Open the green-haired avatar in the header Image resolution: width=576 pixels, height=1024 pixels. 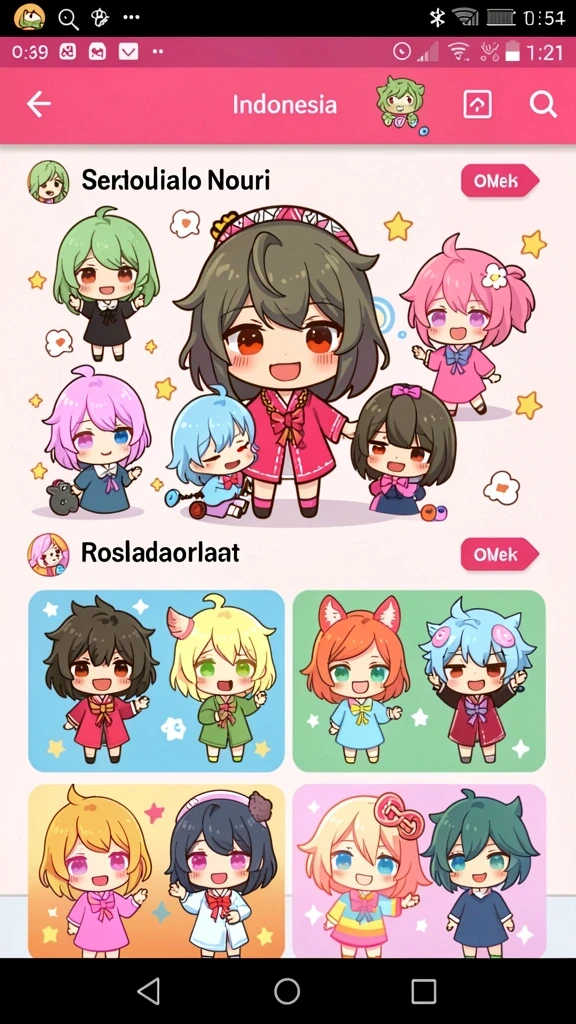(401, 104)
